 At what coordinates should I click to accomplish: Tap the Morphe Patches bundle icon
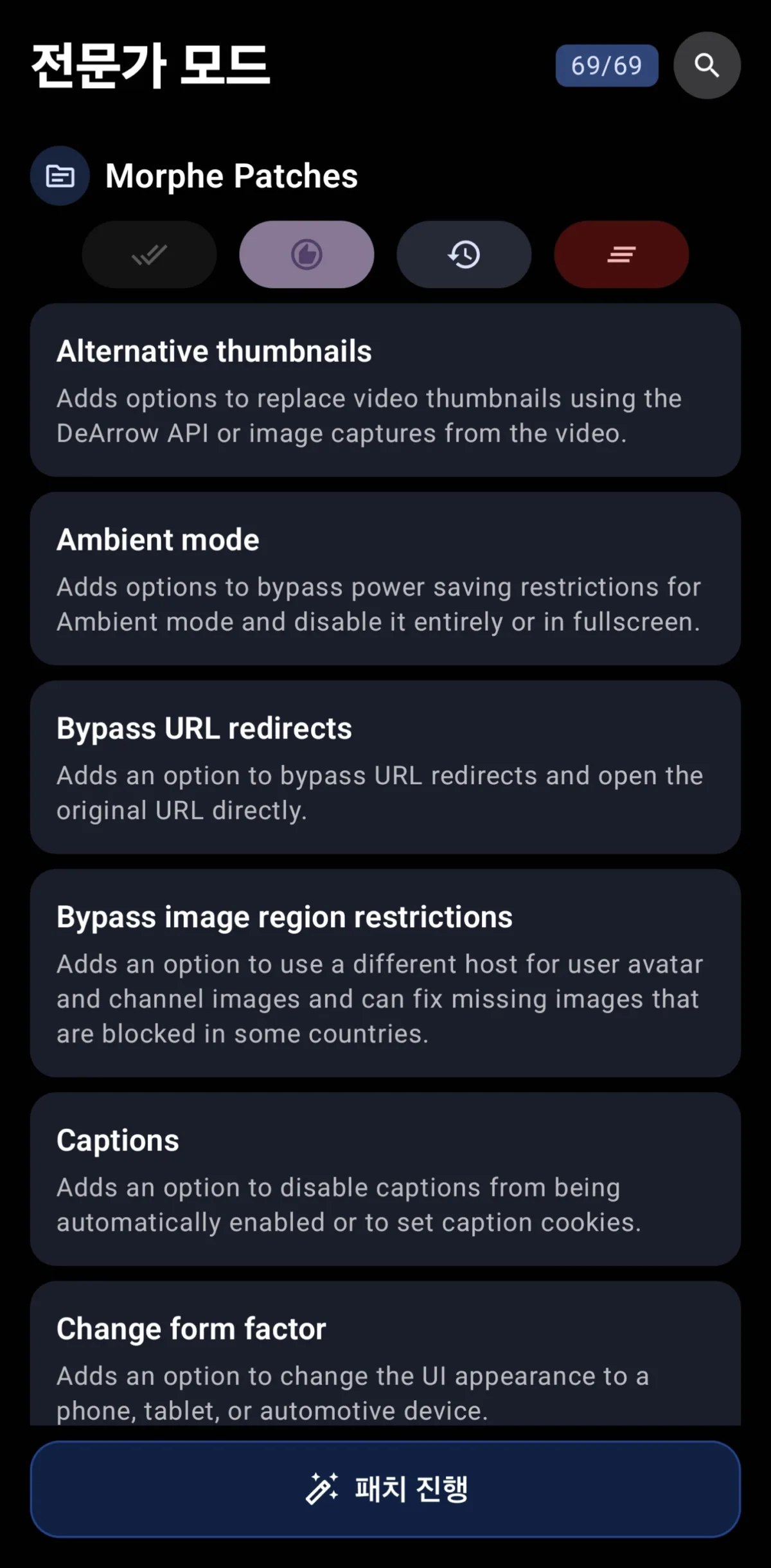[60, 176]
